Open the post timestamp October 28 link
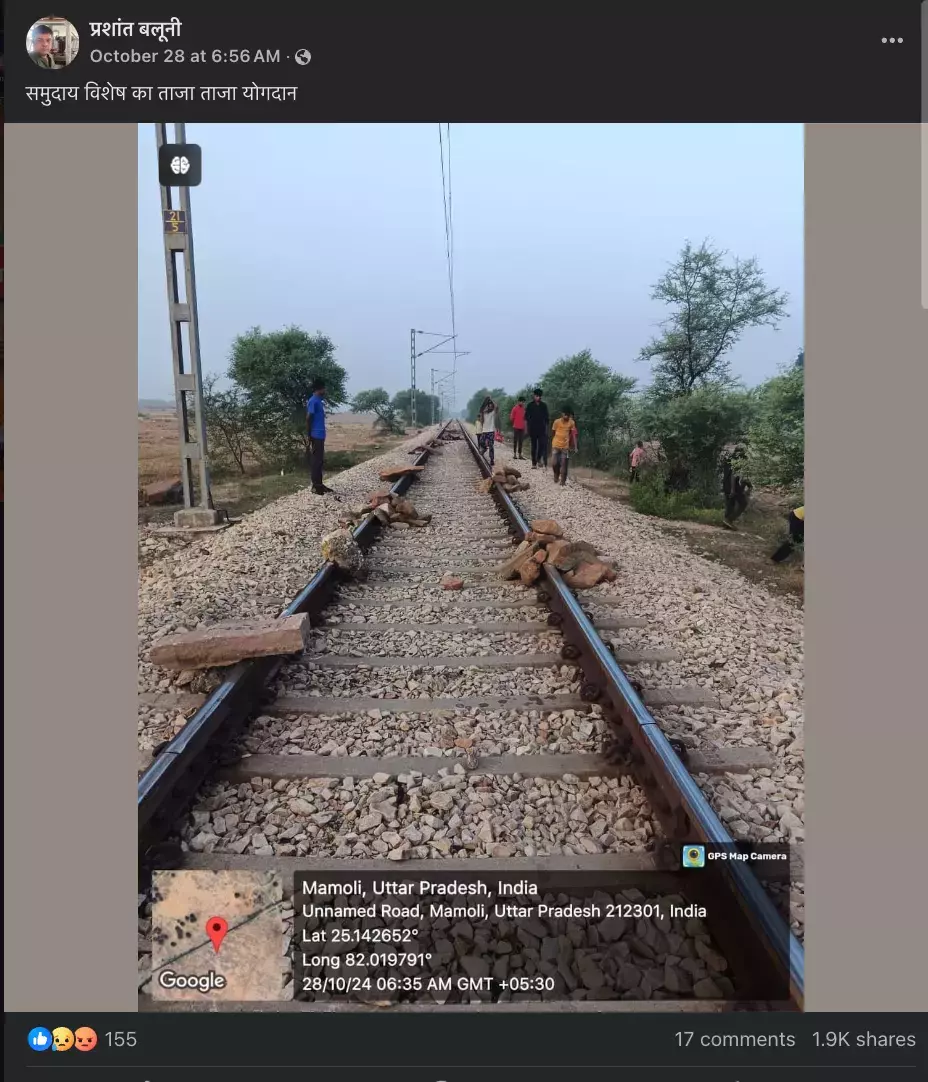 pyautogui.click(x=185, y=57)
